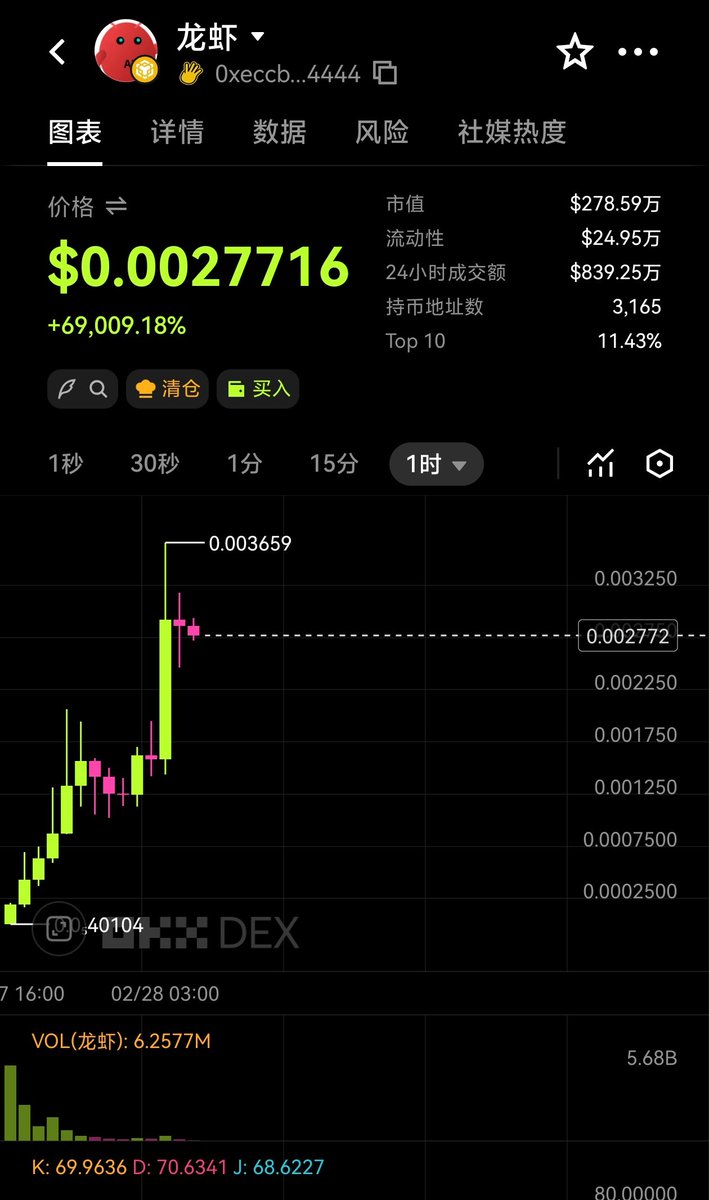709x1200 pixels.
Task: Open the 风险 tab
Action: 381,132
